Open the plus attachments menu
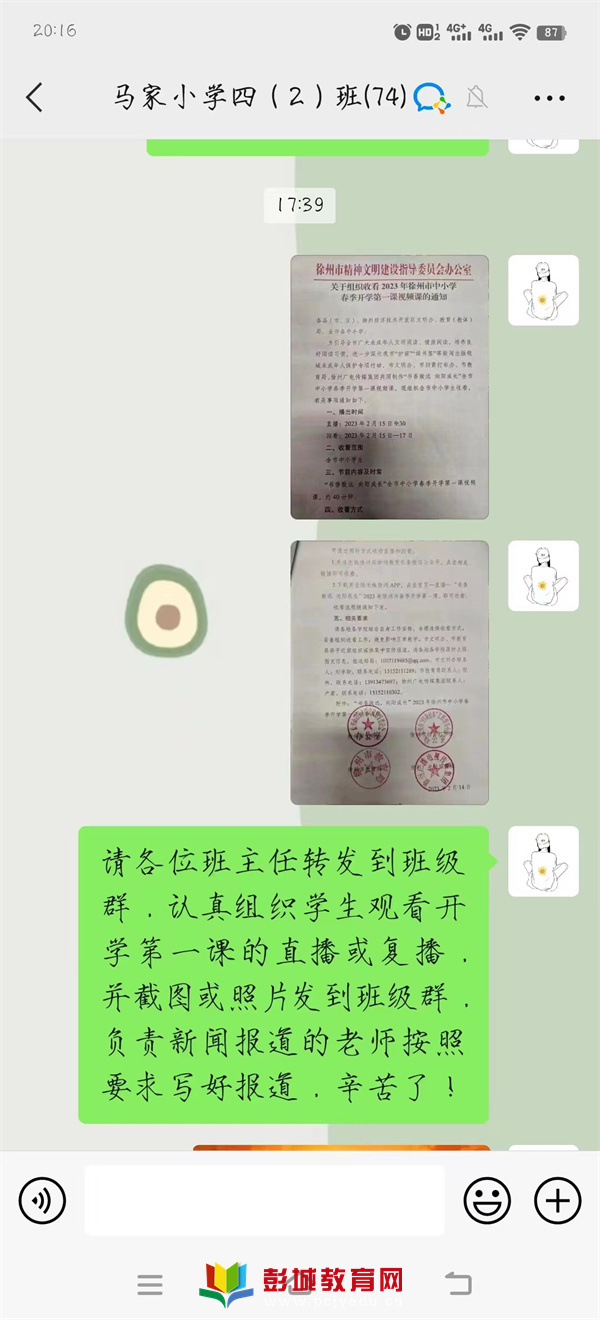Screen dimensions: 600x1320 point(557,1200)
